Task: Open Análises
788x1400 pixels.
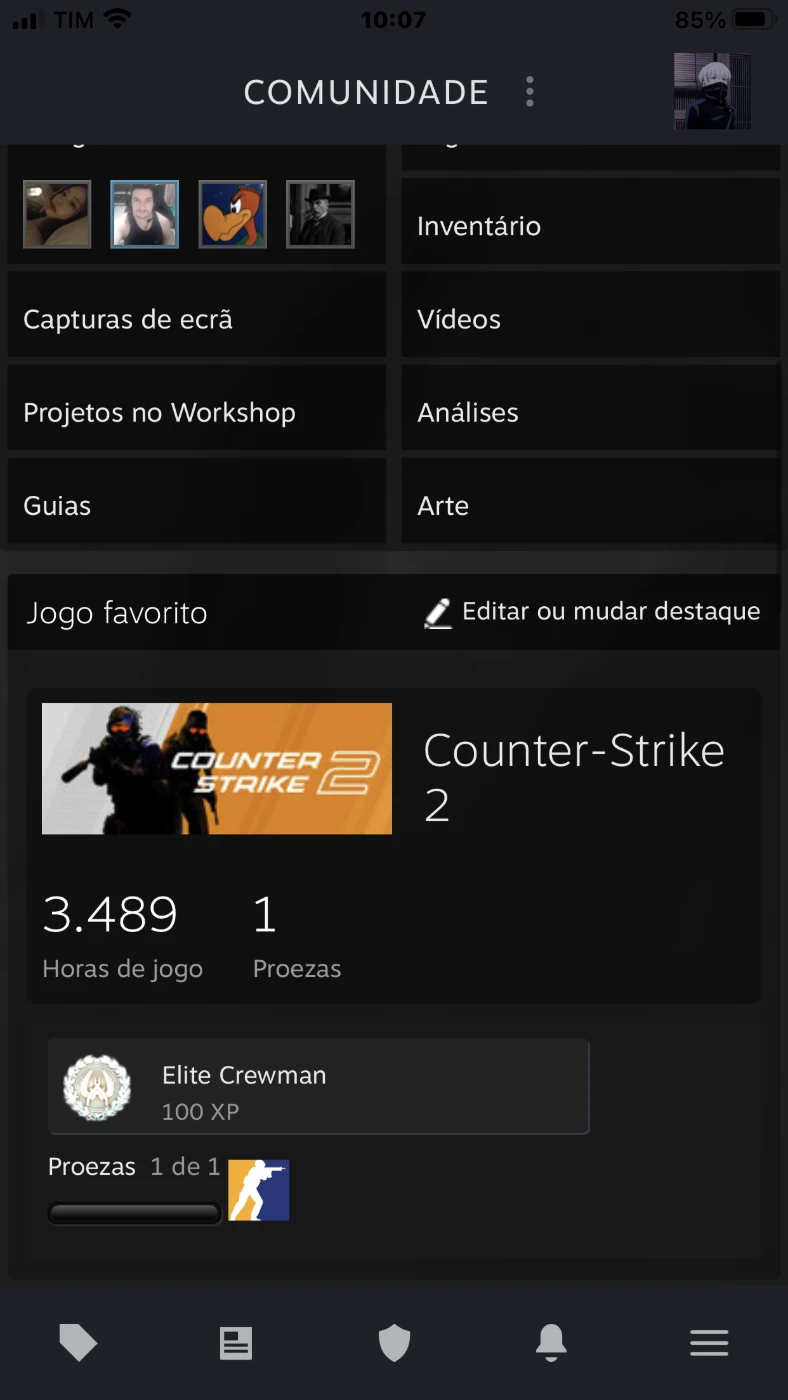Action: (590, 413)
